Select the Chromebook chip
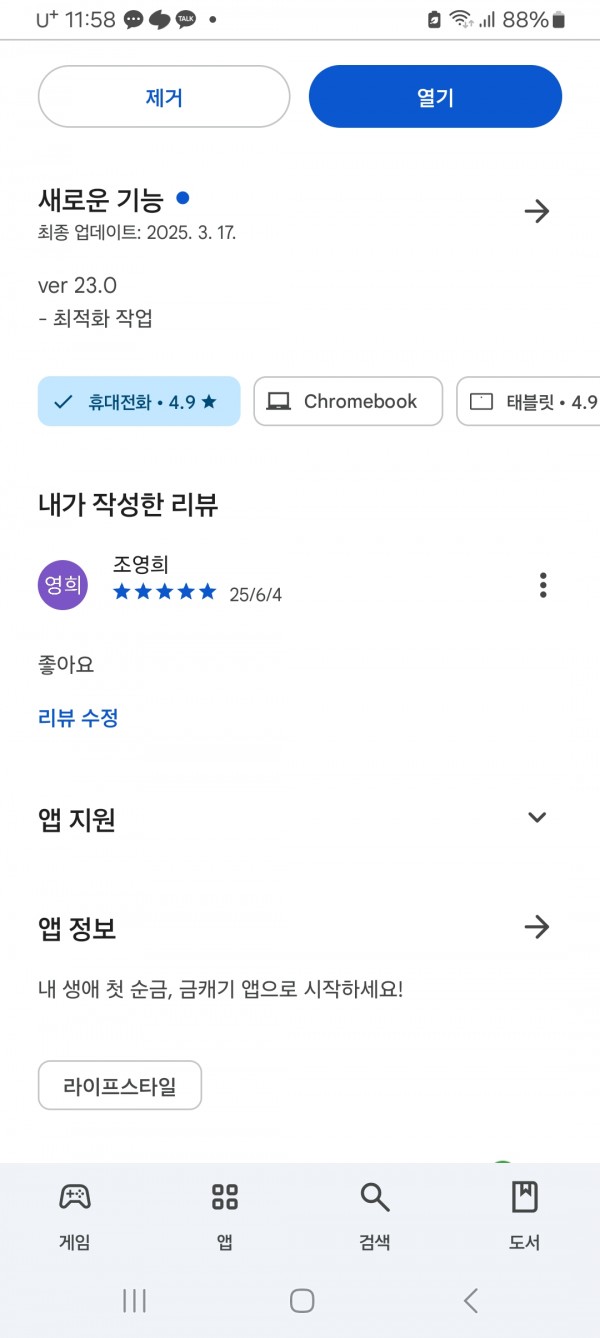 348,401
